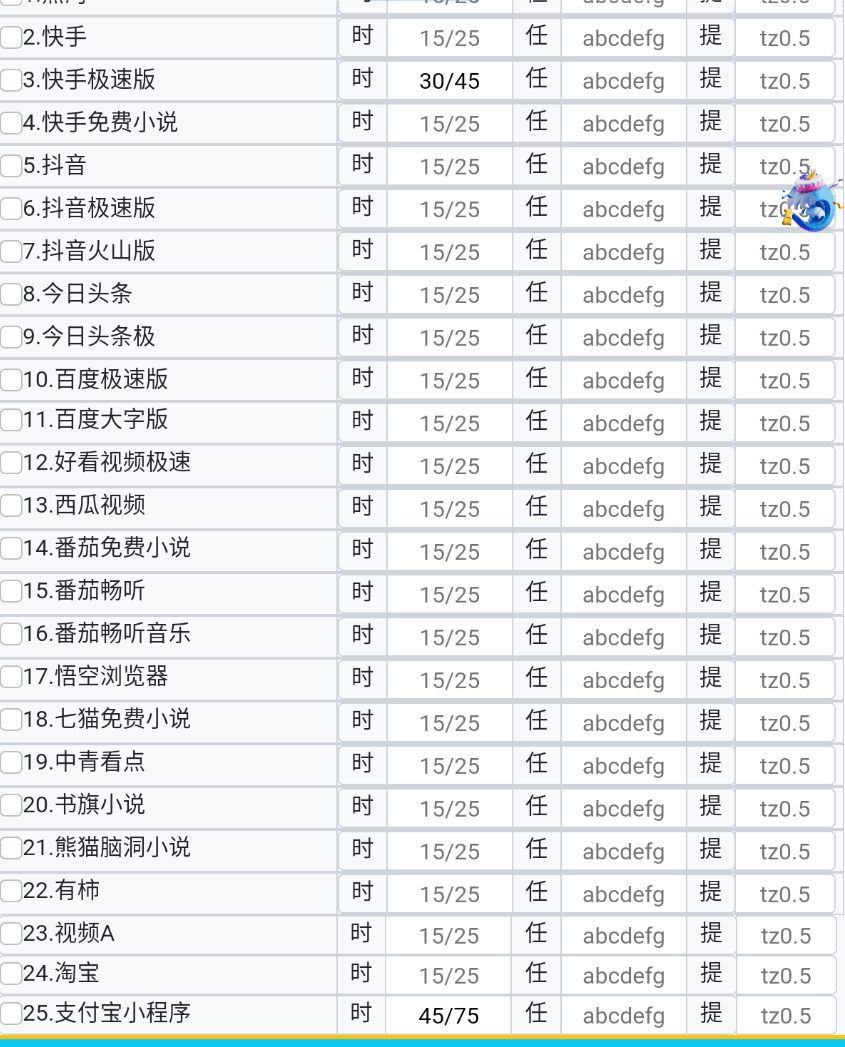
Task: Edit the task field for 7.抖音火山版
Action: (623, 252)
